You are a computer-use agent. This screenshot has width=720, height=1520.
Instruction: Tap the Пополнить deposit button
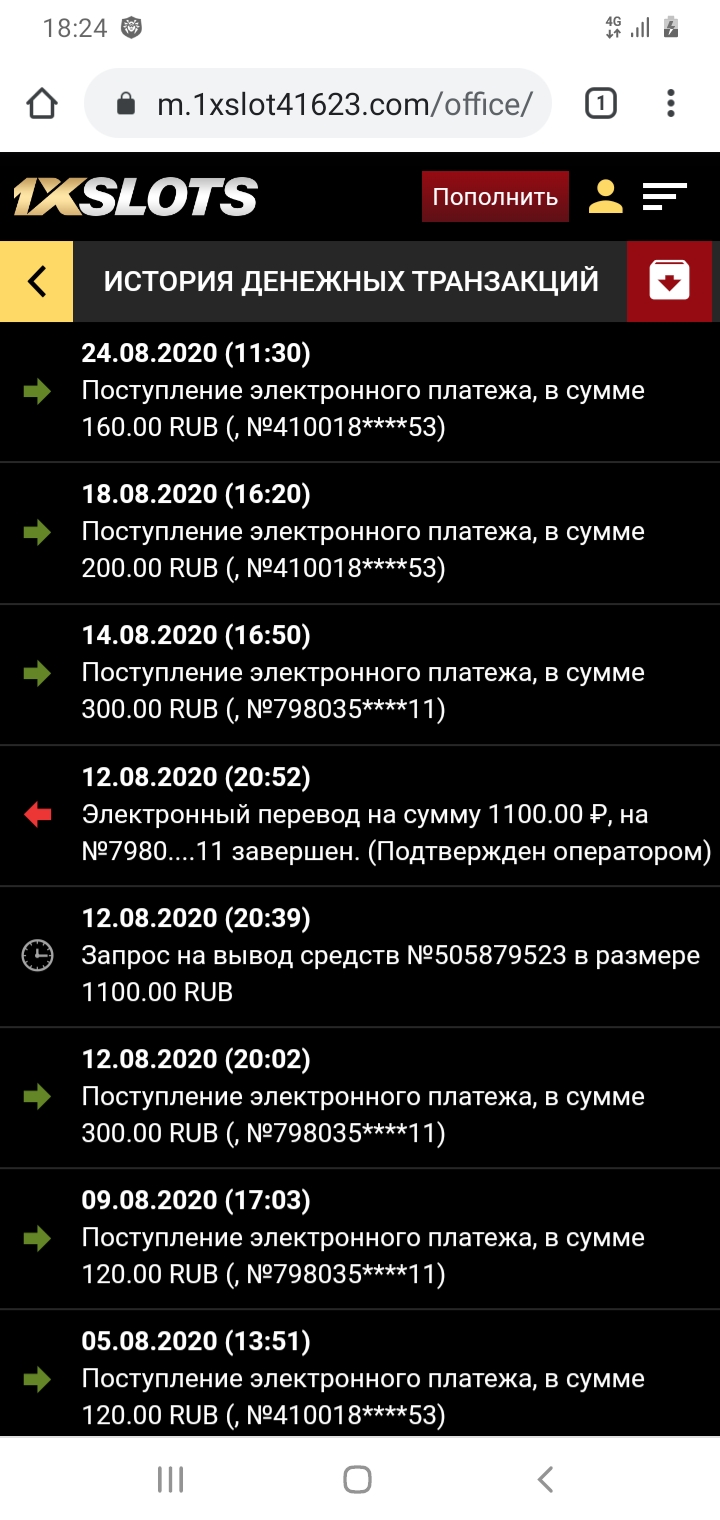[x=495, y=196]
